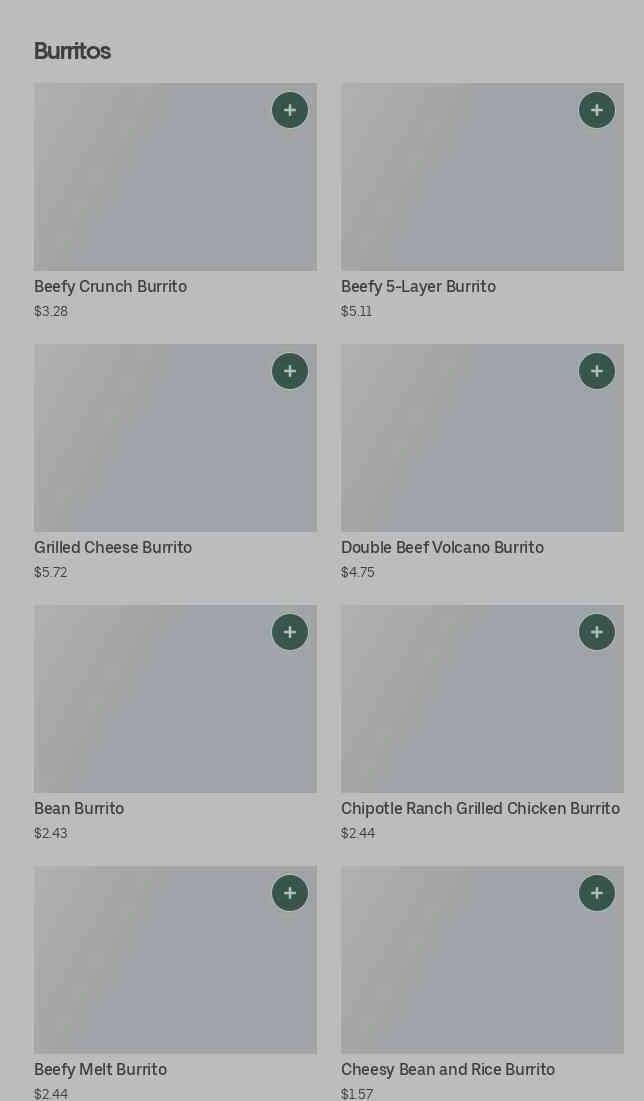Add Grilled Cheese Burrito to order

(290, 371)
